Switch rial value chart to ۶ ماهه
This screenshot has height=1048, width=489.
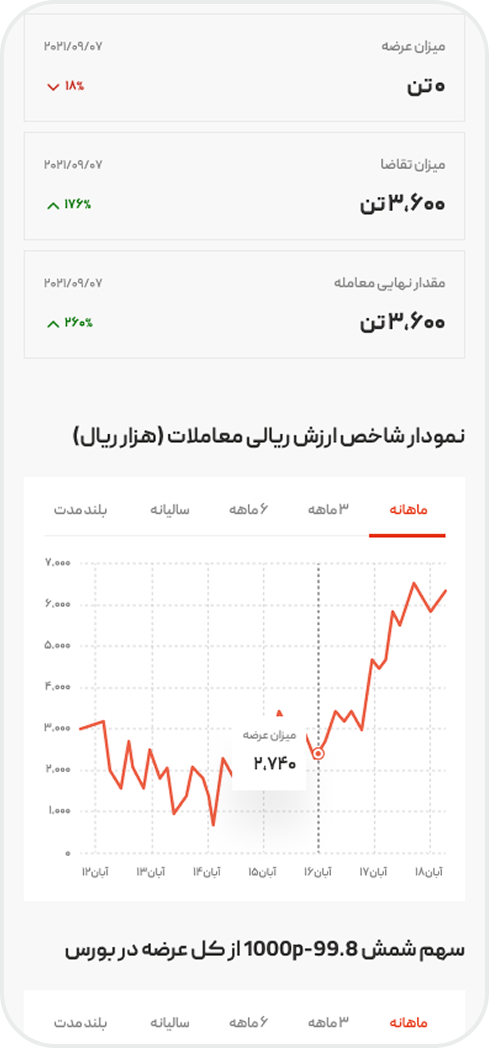tap(249, 510)
